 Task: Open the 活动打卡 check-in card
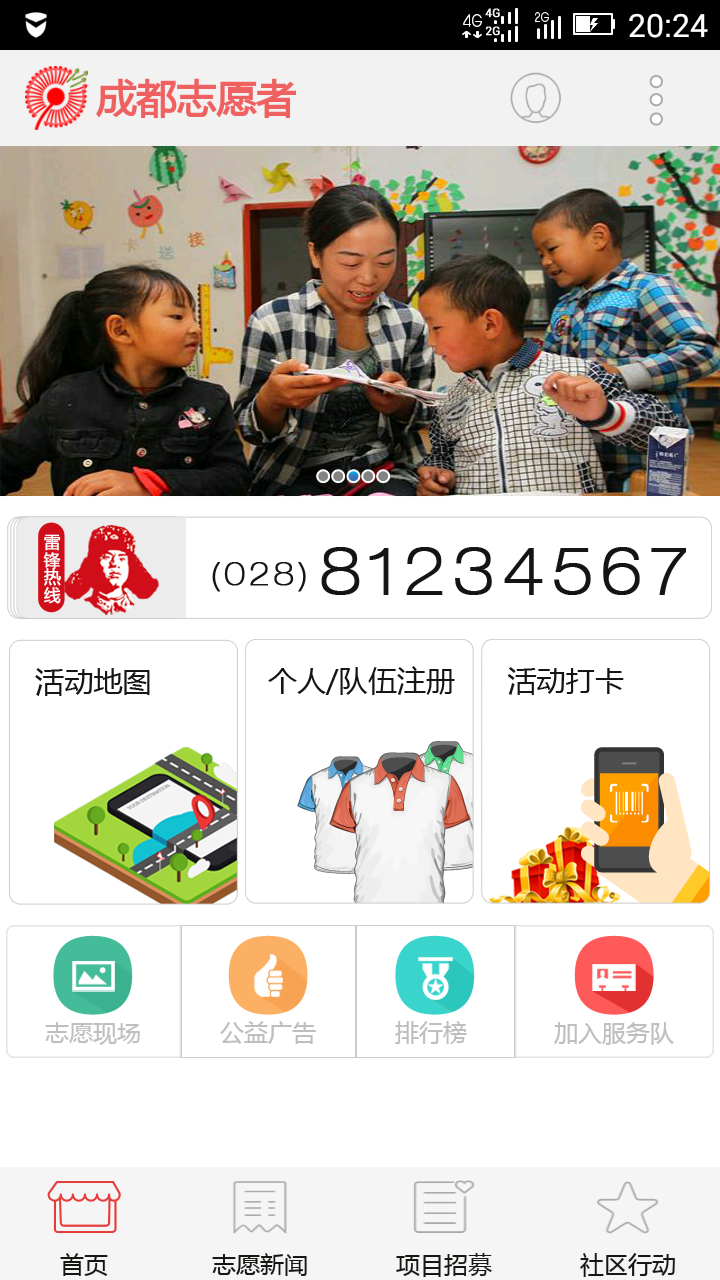click(x=596, y=772)
